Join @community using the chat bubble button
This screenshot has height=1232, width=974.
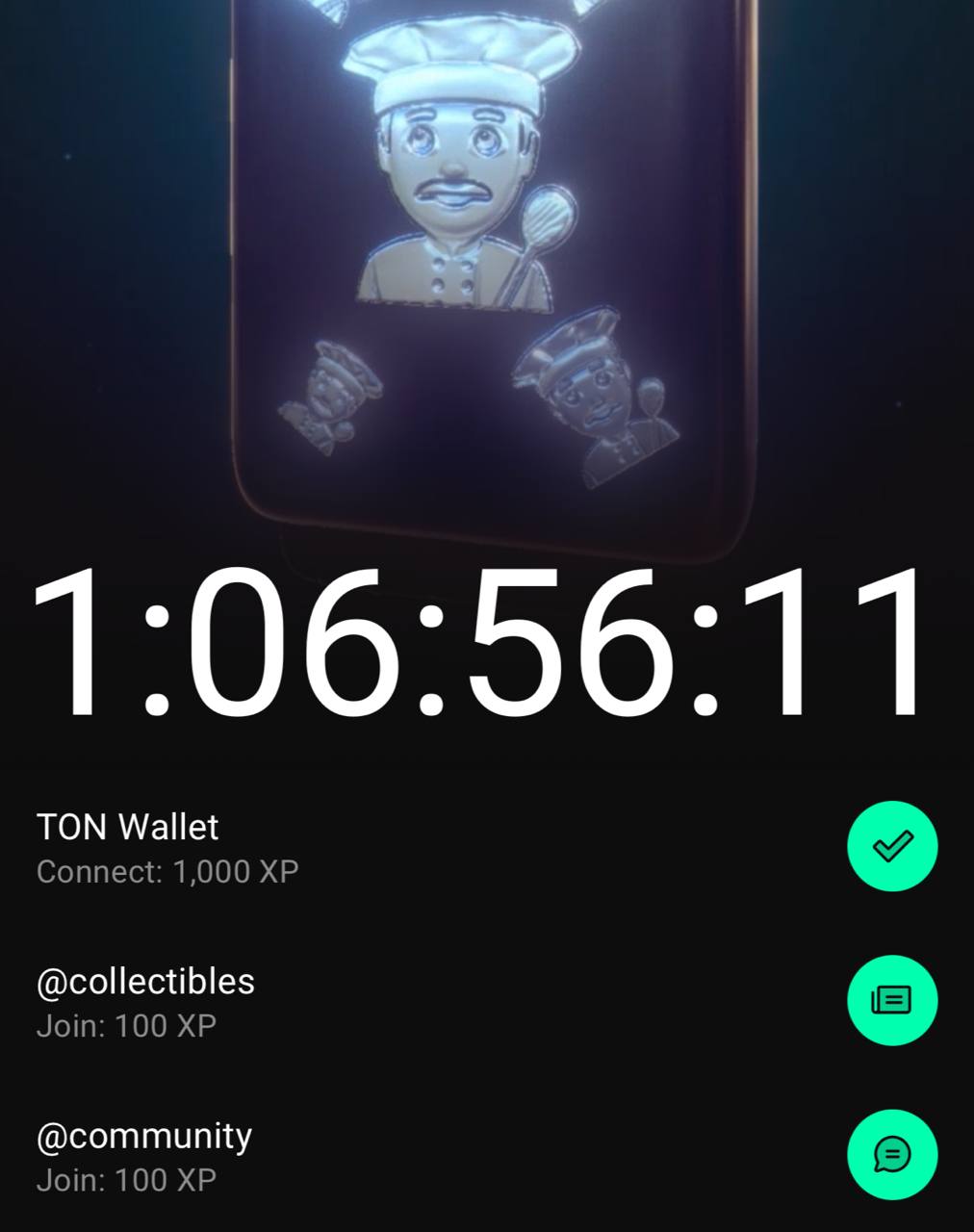click(891, 1154)
